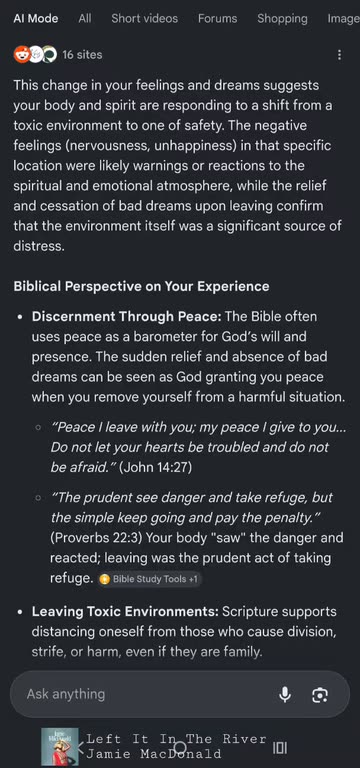
Task: Switch to the All tab
Action: click(85, 19)
